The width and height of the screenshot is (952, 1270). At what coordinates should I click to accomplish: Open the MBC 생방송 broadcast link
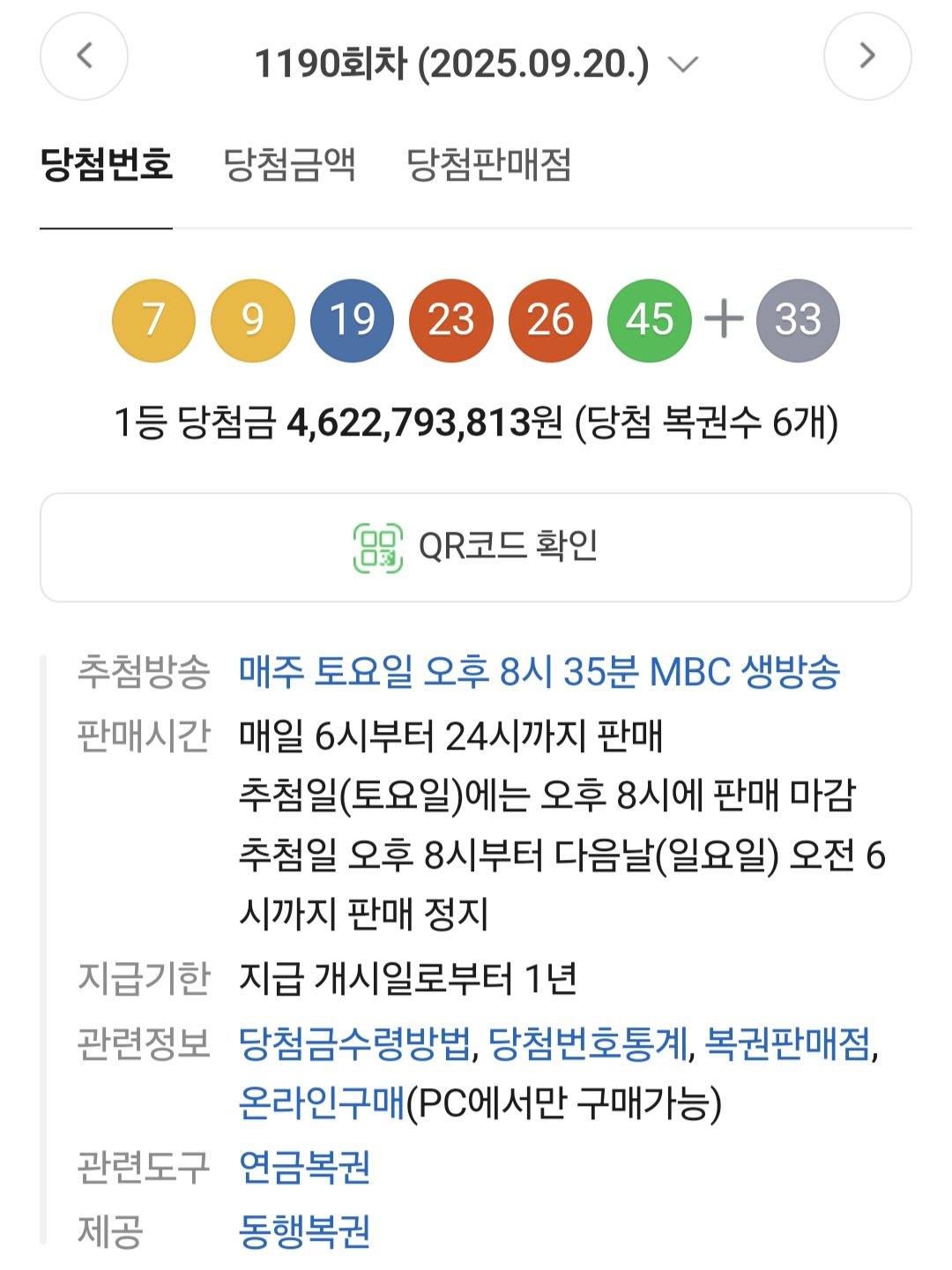(x=539, y=672)
